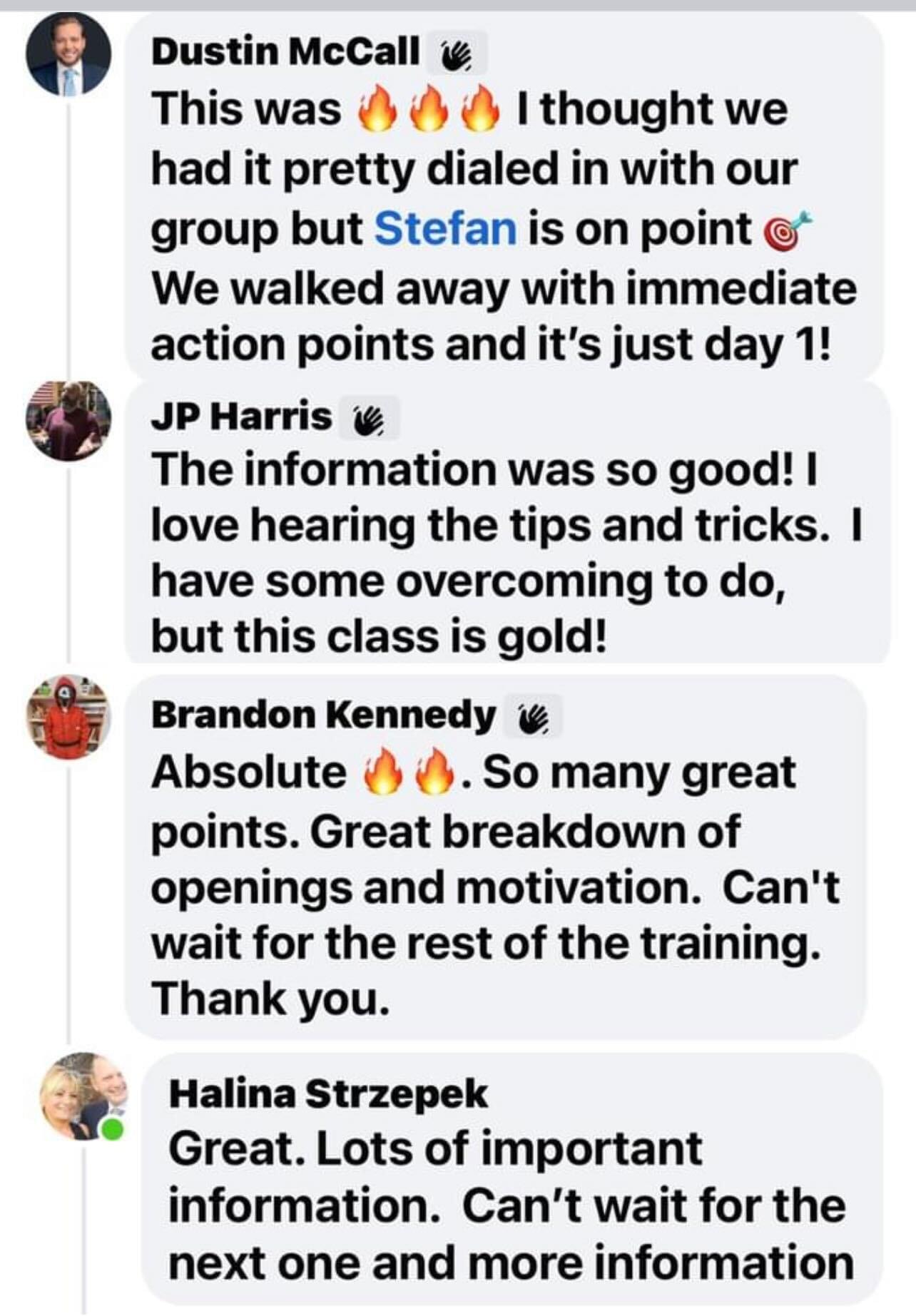The height and width of the screenshot is (1316, 916).
Task: Open the Stefan mention link
Action: click(445, 229)
